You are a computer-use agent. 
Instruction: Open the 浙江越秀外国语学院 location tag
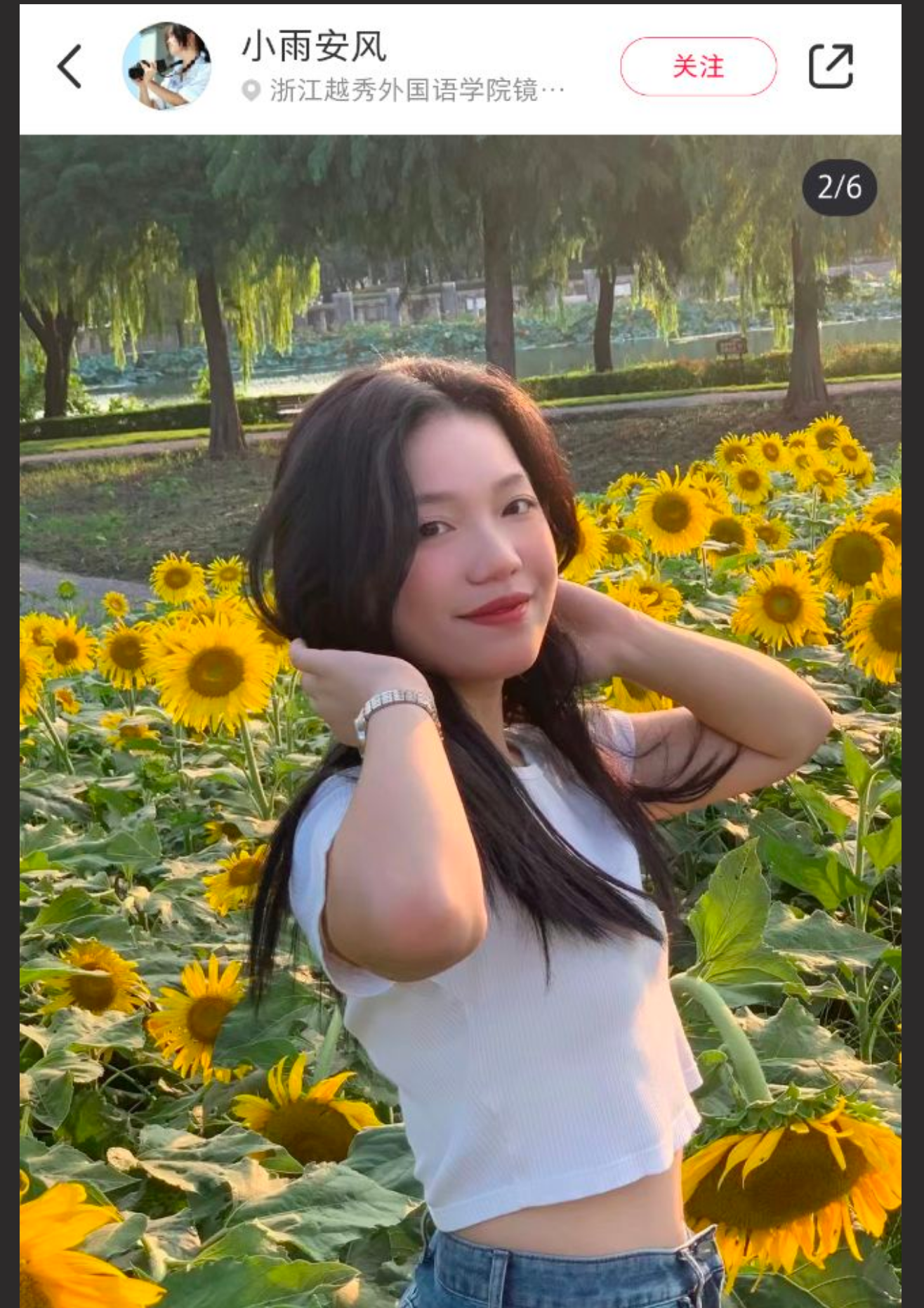404,91
